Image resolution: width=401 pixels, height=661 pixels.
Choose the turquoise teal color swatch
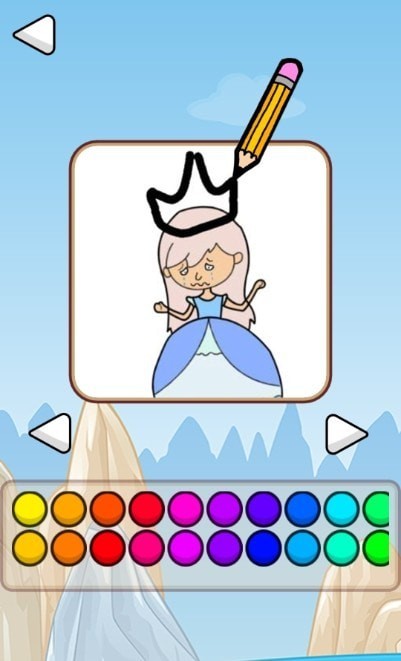click(x=342, y=548)
